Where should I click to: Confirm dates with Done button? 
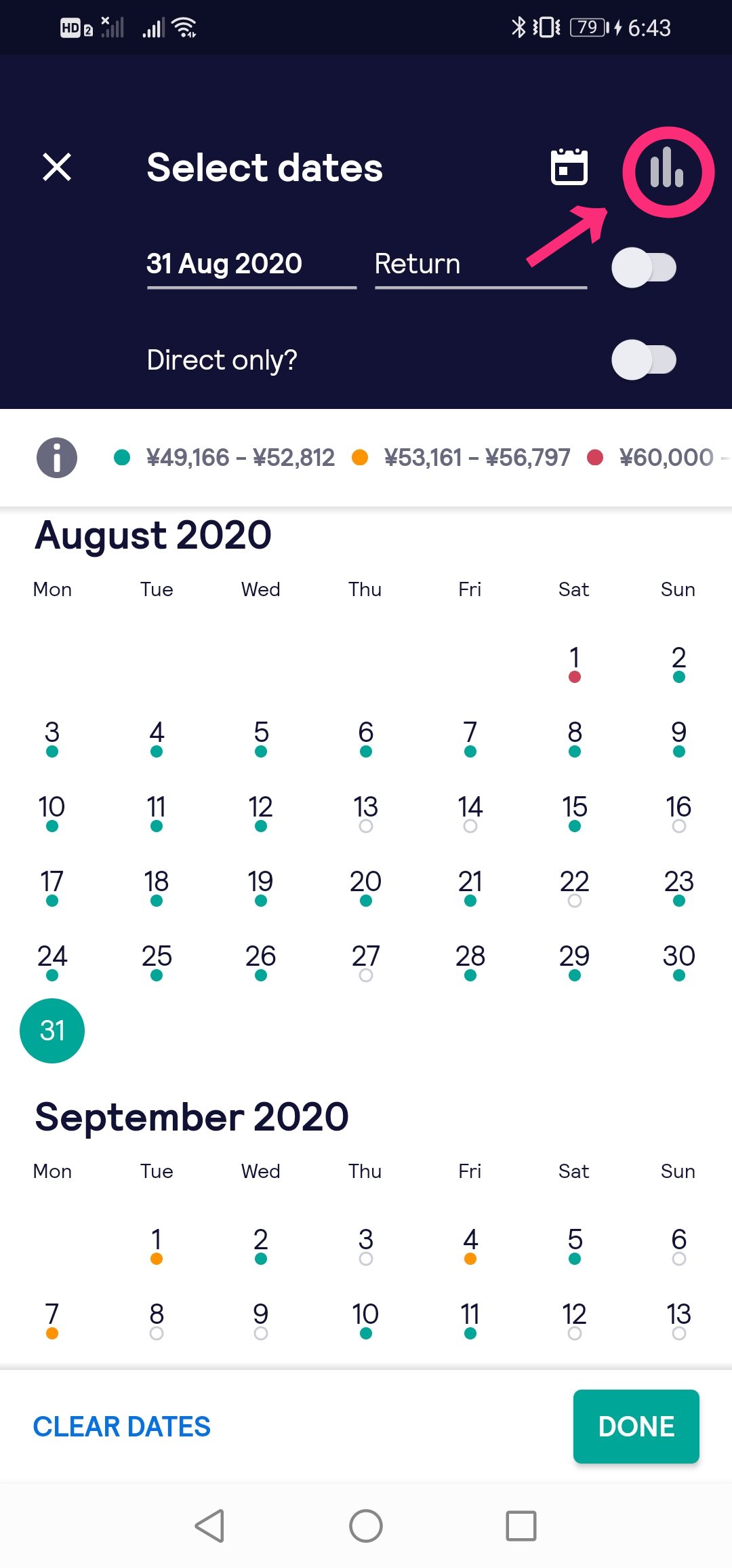[636, 1426]
